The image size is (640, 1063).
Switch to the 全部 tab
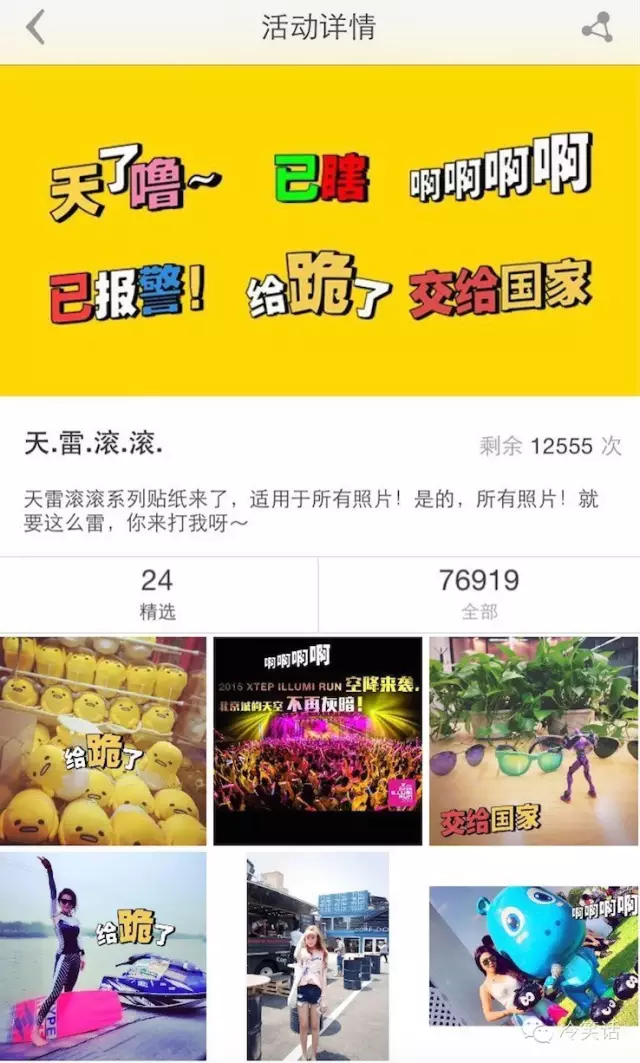click(x=479, y=595)
